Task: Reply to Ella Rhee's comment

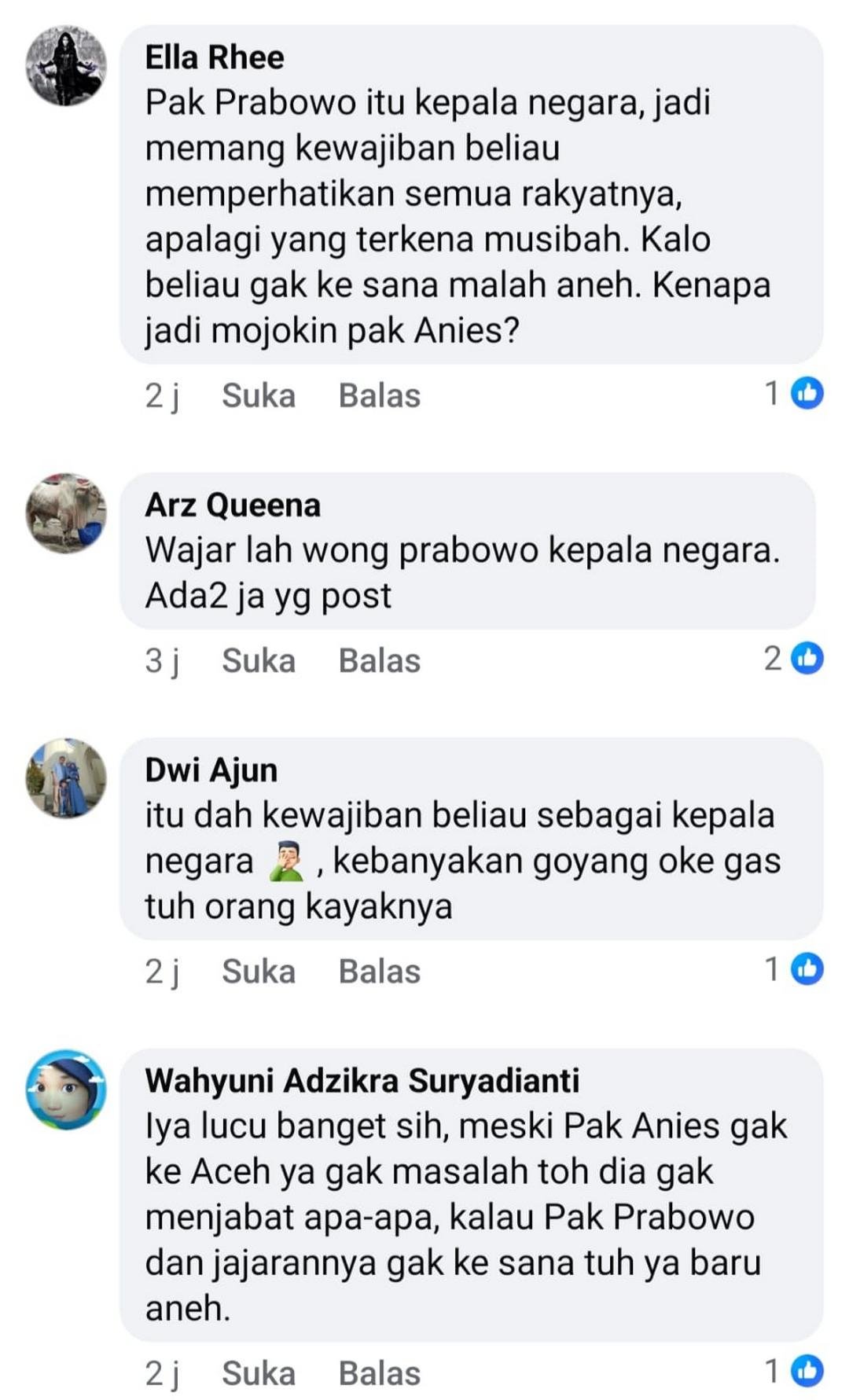Action: click(x=379, y=395)
